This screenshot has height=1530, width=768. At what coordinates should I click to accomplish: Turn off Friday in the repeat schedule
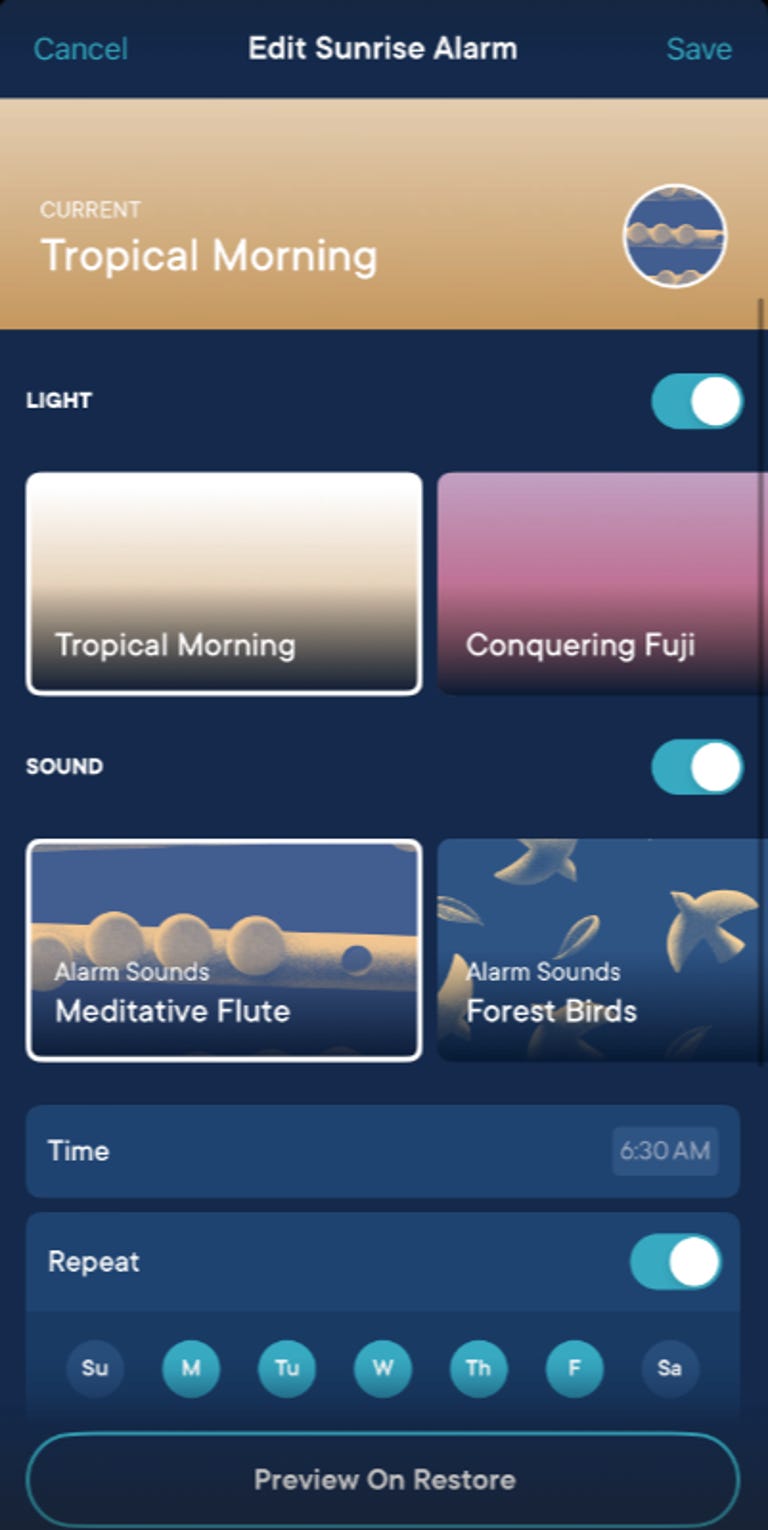pyautogui.click(x=573, y=1369)
